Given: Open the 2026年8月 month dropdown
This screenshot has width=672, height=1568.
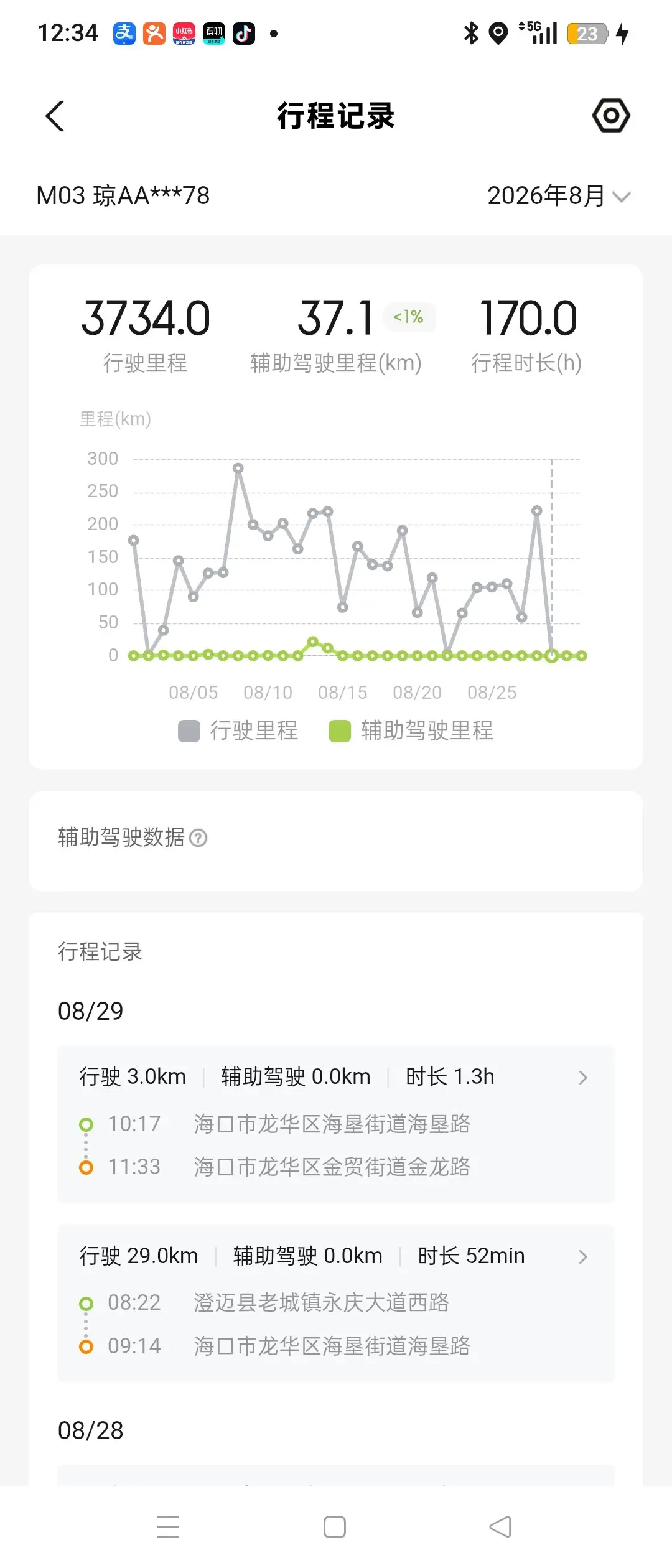Looking at the screenshot, I should (x=559, y=196).
